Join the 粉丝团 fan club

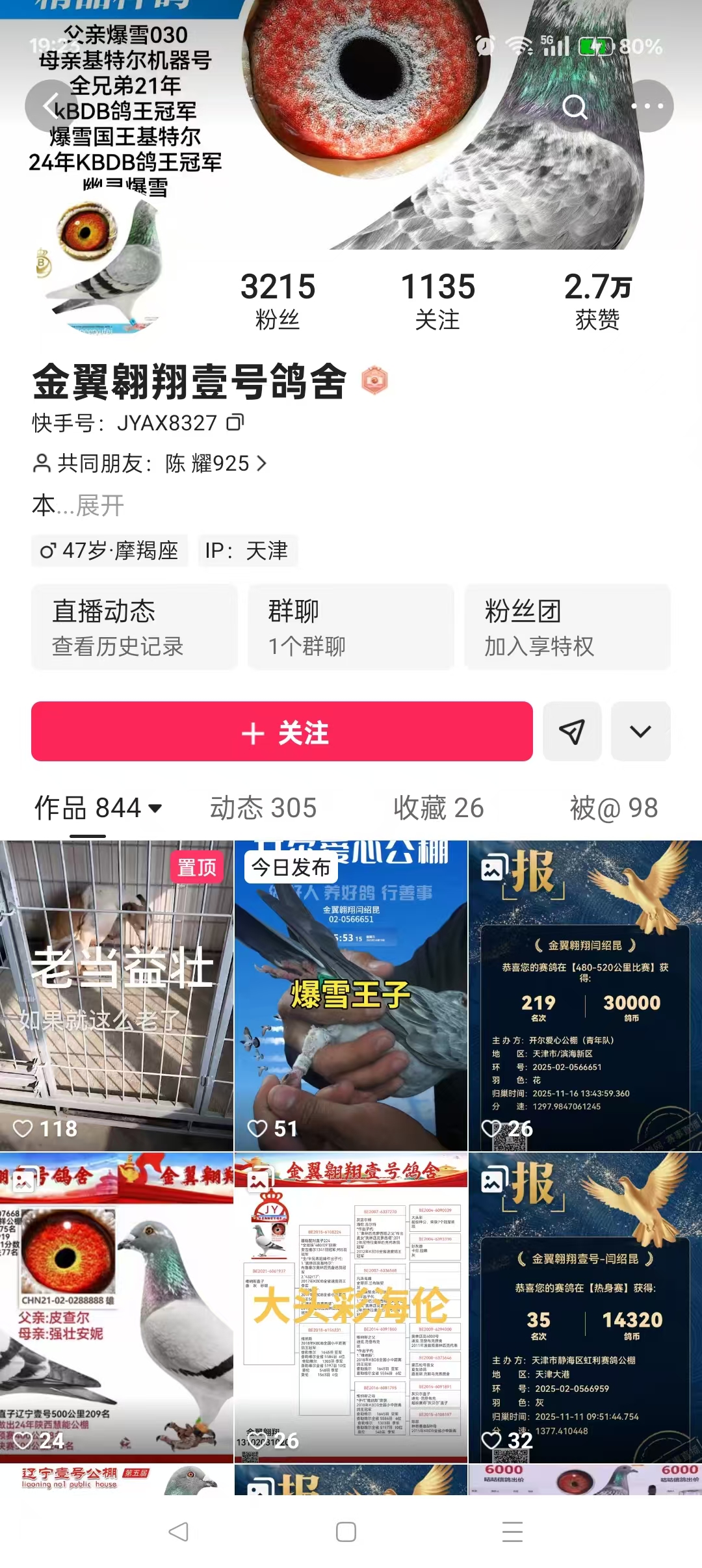point(567,627)
